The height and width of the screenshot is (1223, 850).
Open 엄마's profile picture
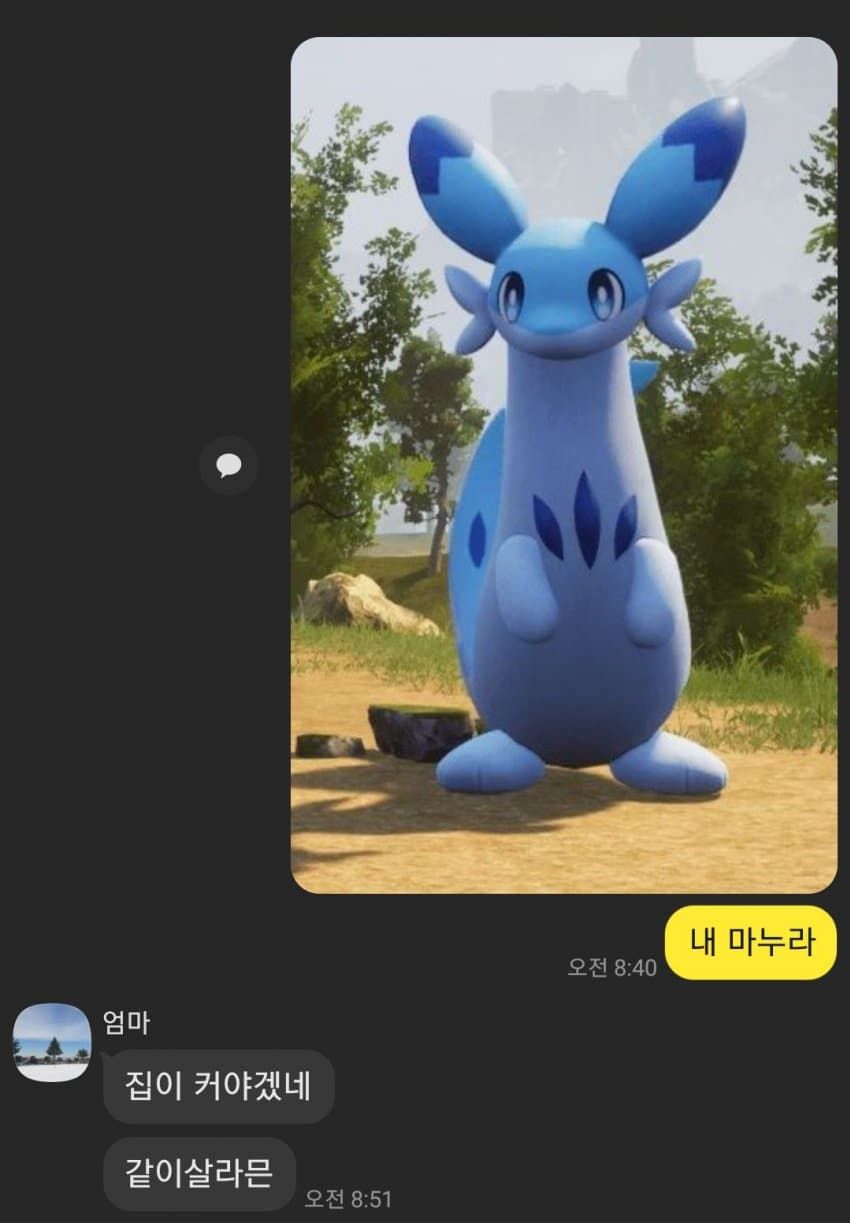52,1043
